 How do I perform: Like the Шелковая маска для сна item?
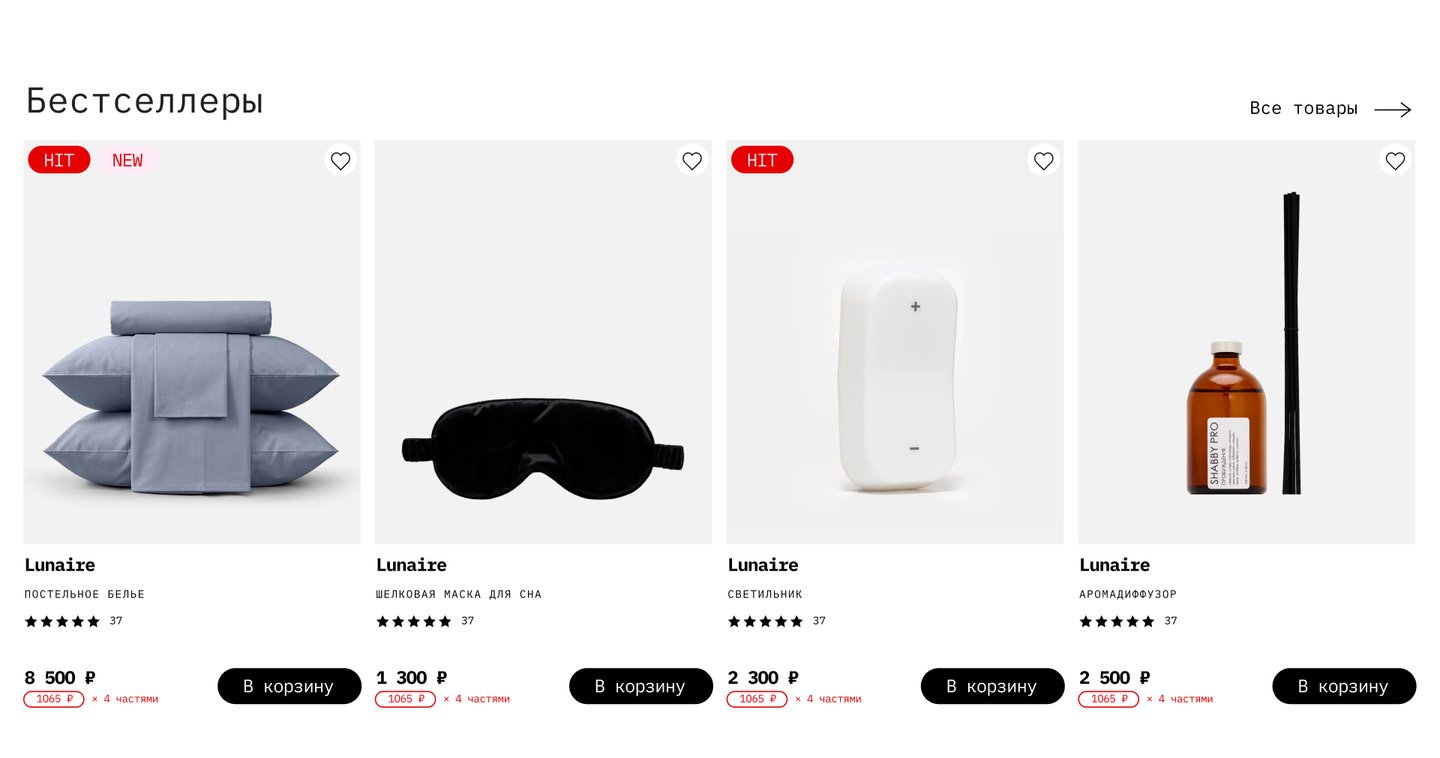click(x=692, y=160)
